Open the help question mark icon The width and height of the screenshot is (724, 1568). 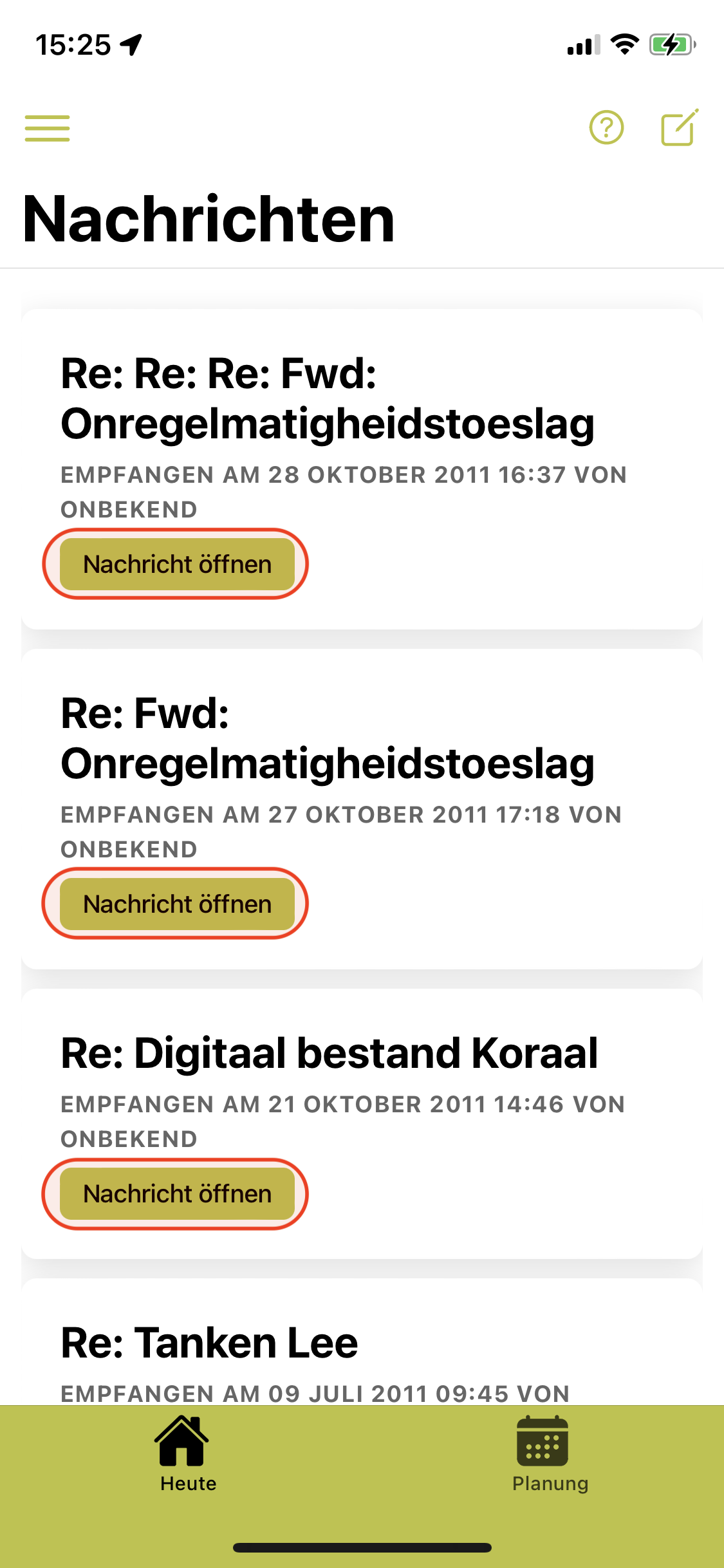pyautogui.click(x=606, y=127)
